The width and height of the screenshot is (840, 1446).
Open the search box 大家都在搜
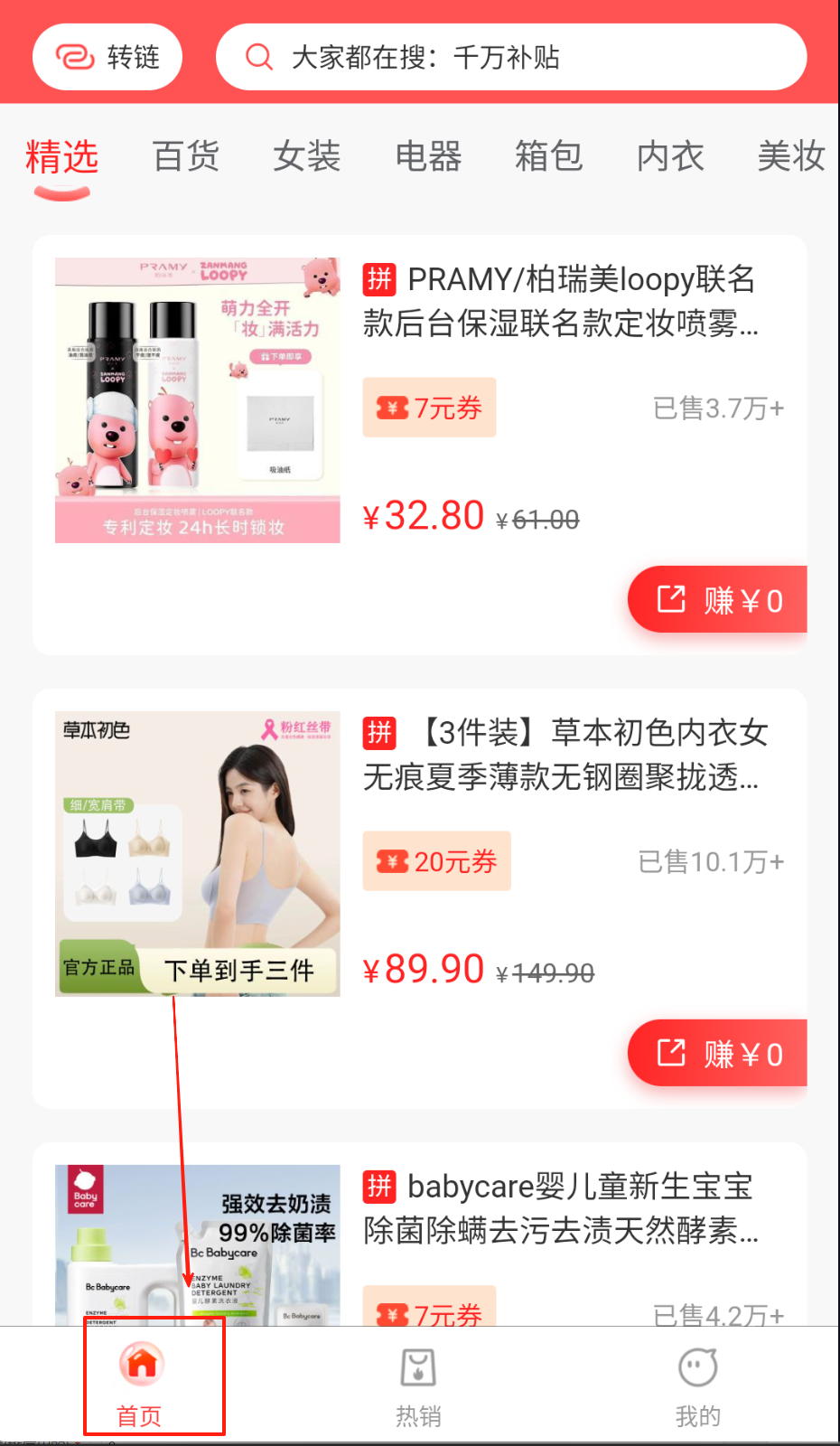point(510,57)
